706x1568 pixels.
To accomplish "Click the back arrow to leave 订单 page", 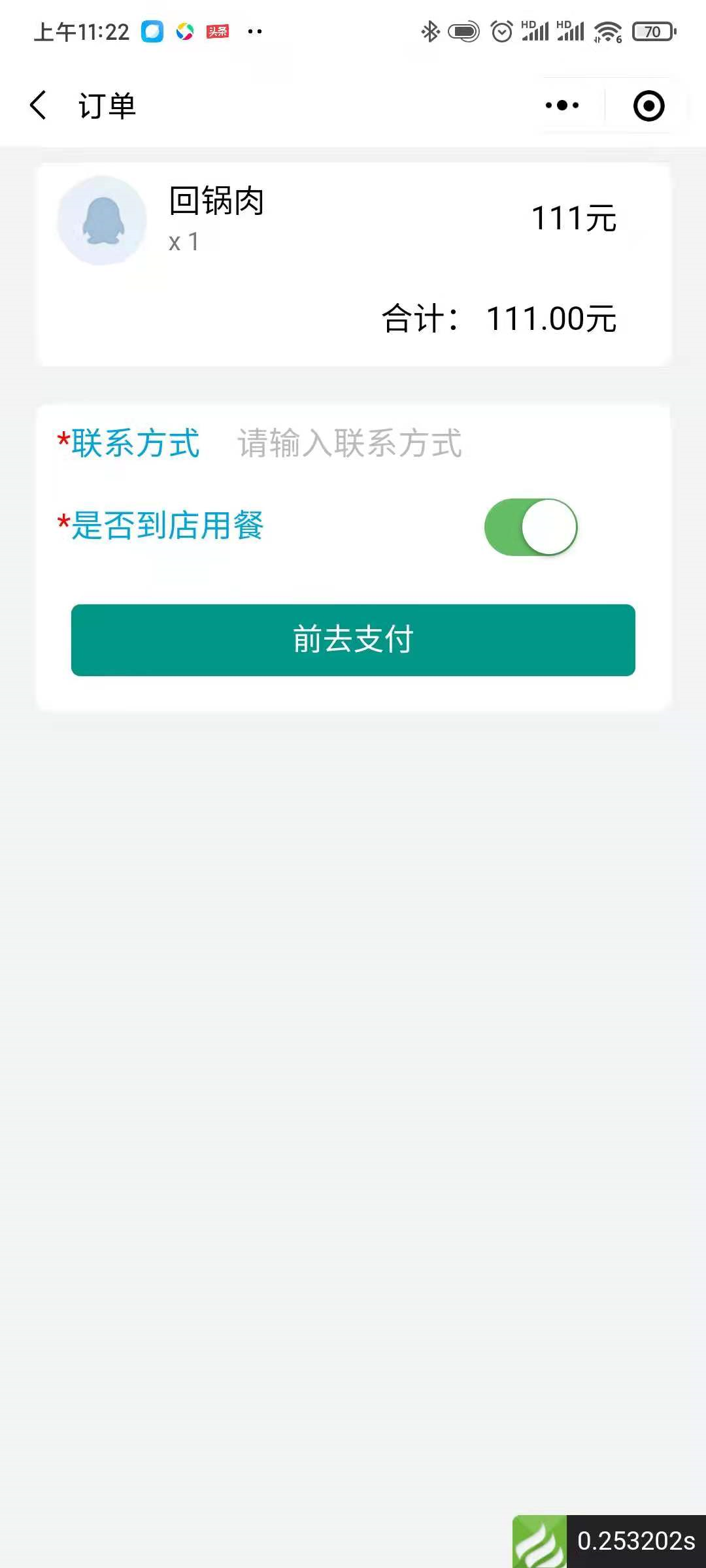I will 37,105.
